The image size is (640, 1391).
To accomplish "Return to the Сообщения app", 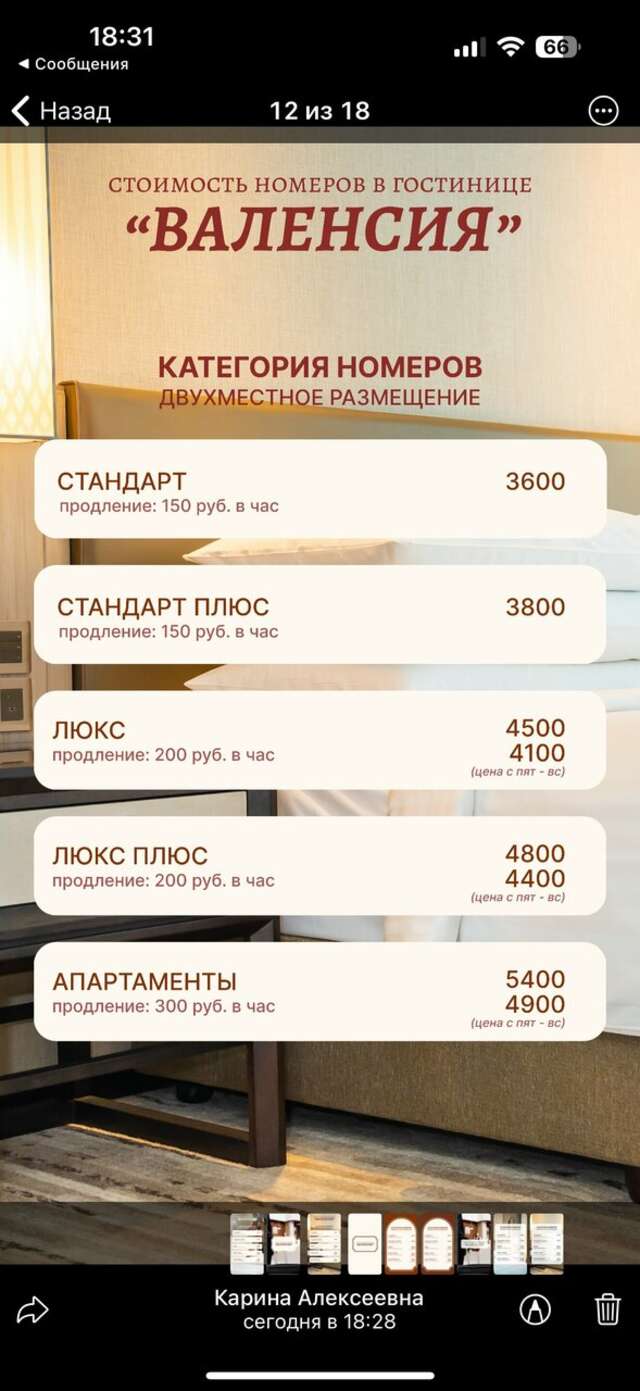I will tap(73, 64).
